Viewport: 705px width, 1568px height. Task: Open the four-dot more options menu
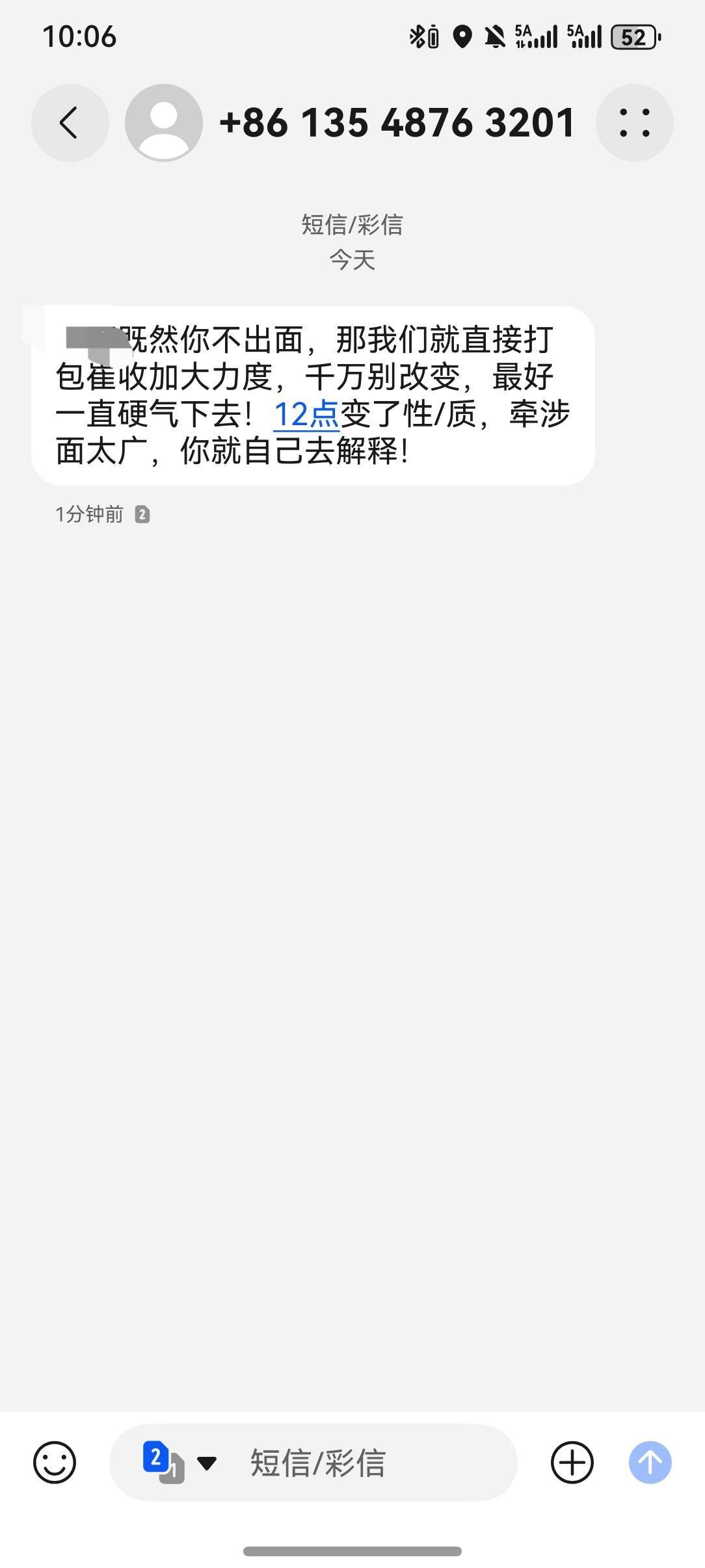(634, 122)
